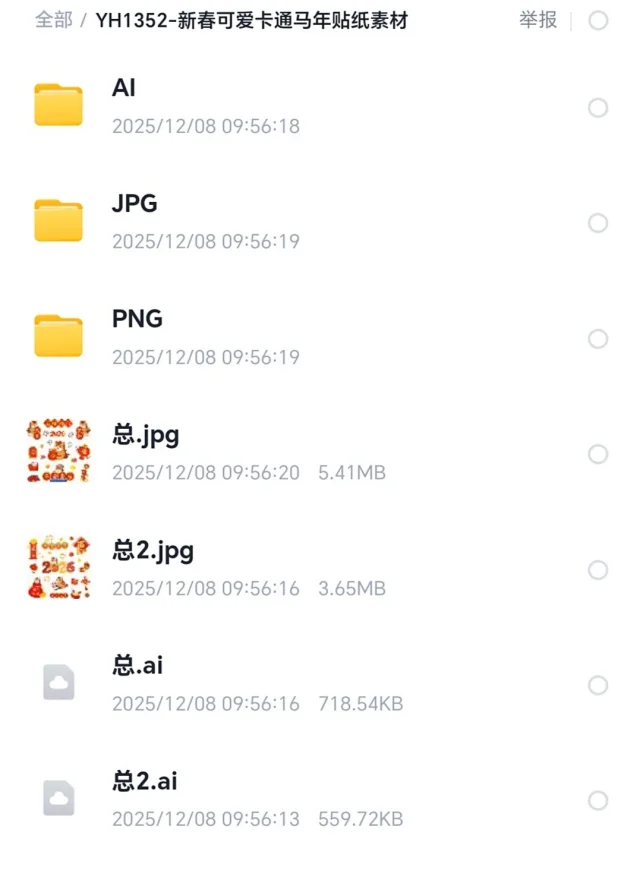The image size is (640, 880).
Task: Select the 总.jpg file checkbox
Action: click(x=598, y=455)
